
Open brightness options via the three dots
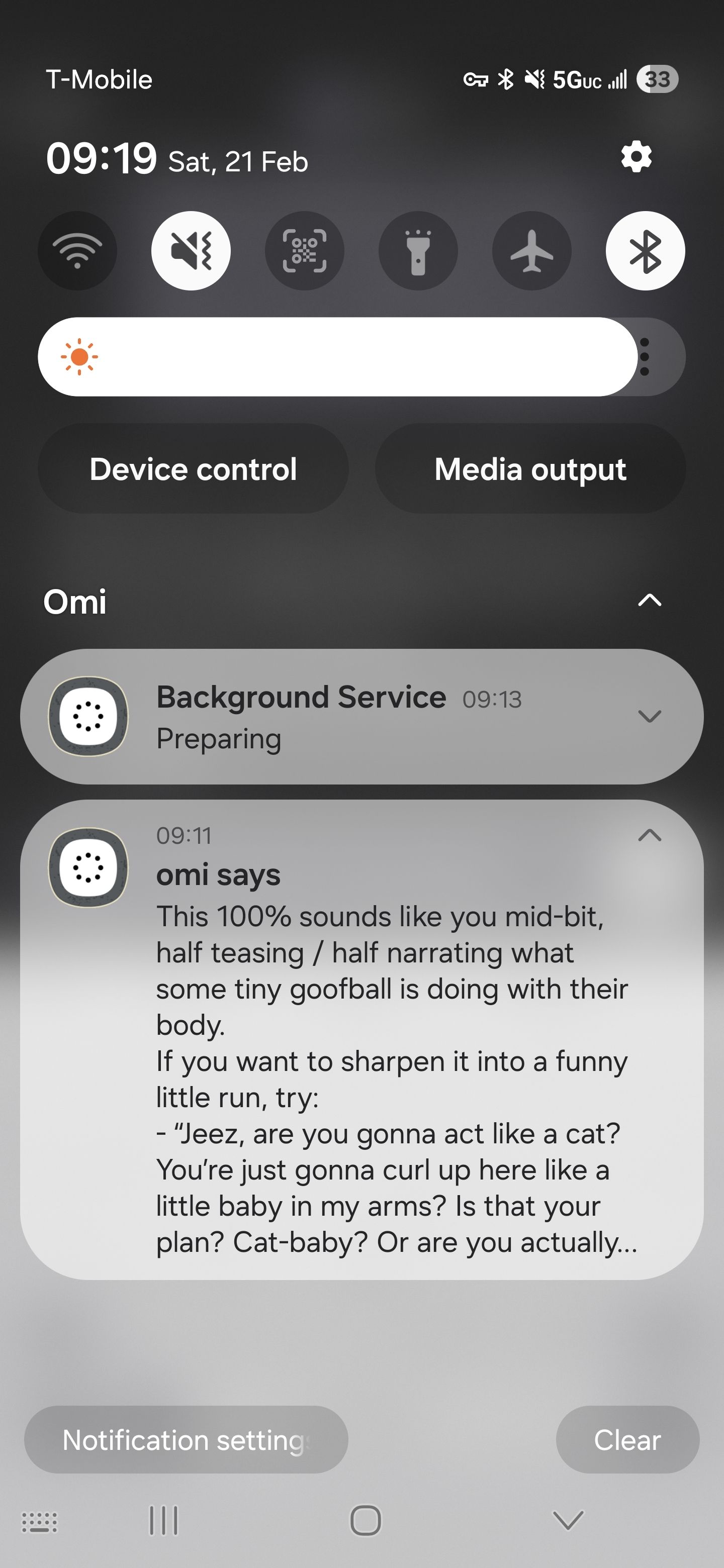tap(645, 357)
